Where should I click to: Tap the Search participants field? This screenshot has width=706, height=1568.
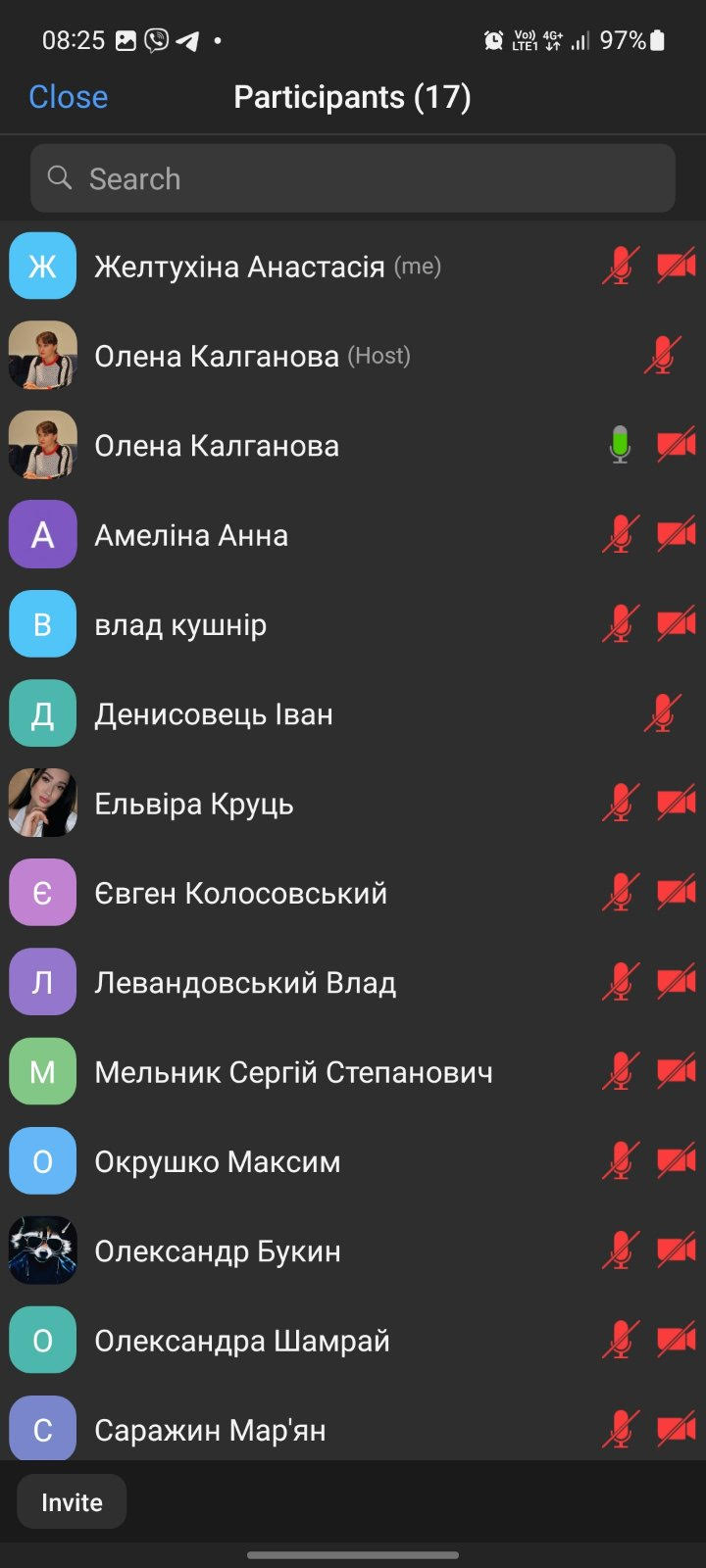coord(353,178)
